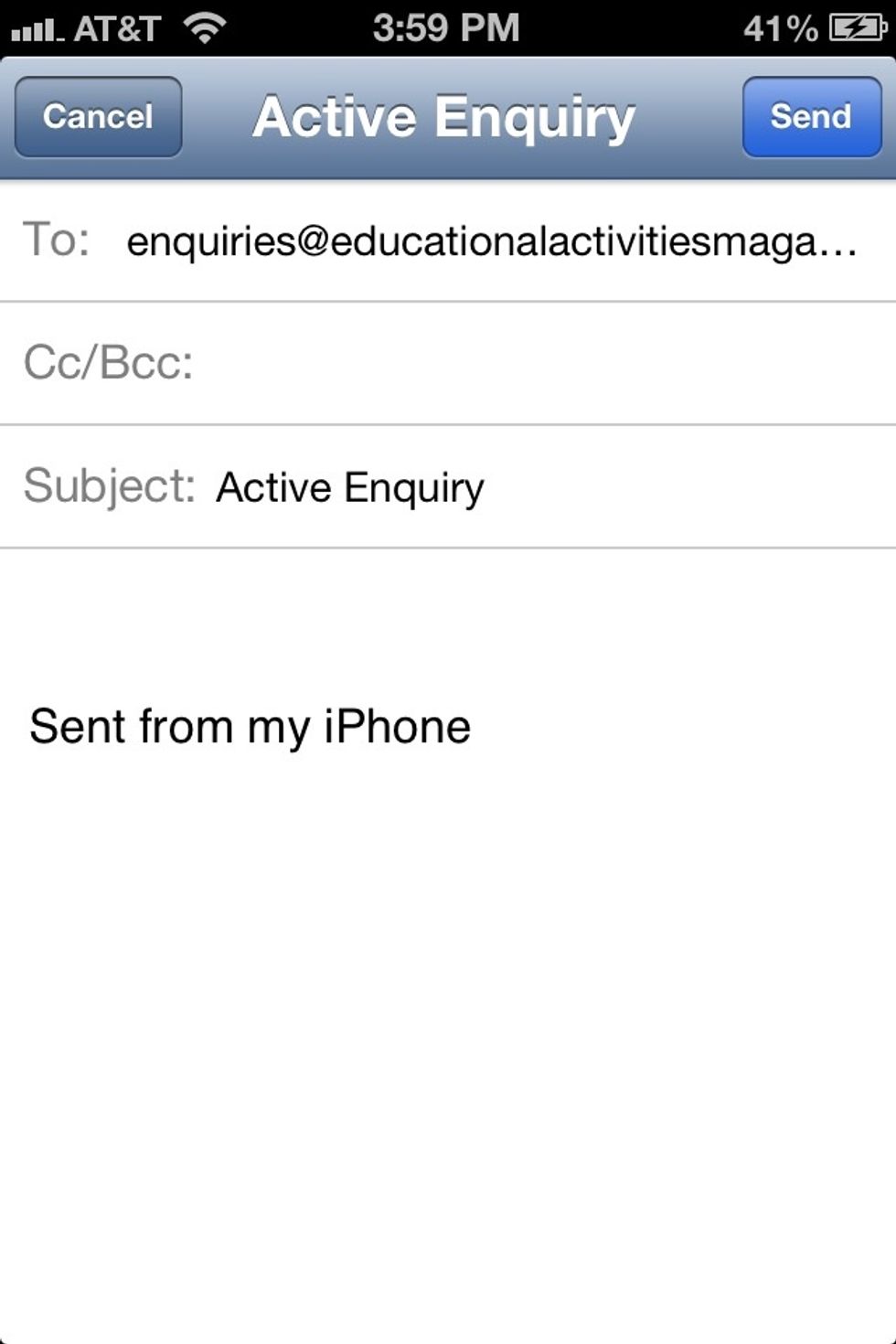Open the Active Enquiry title bar

click(445, 115)
